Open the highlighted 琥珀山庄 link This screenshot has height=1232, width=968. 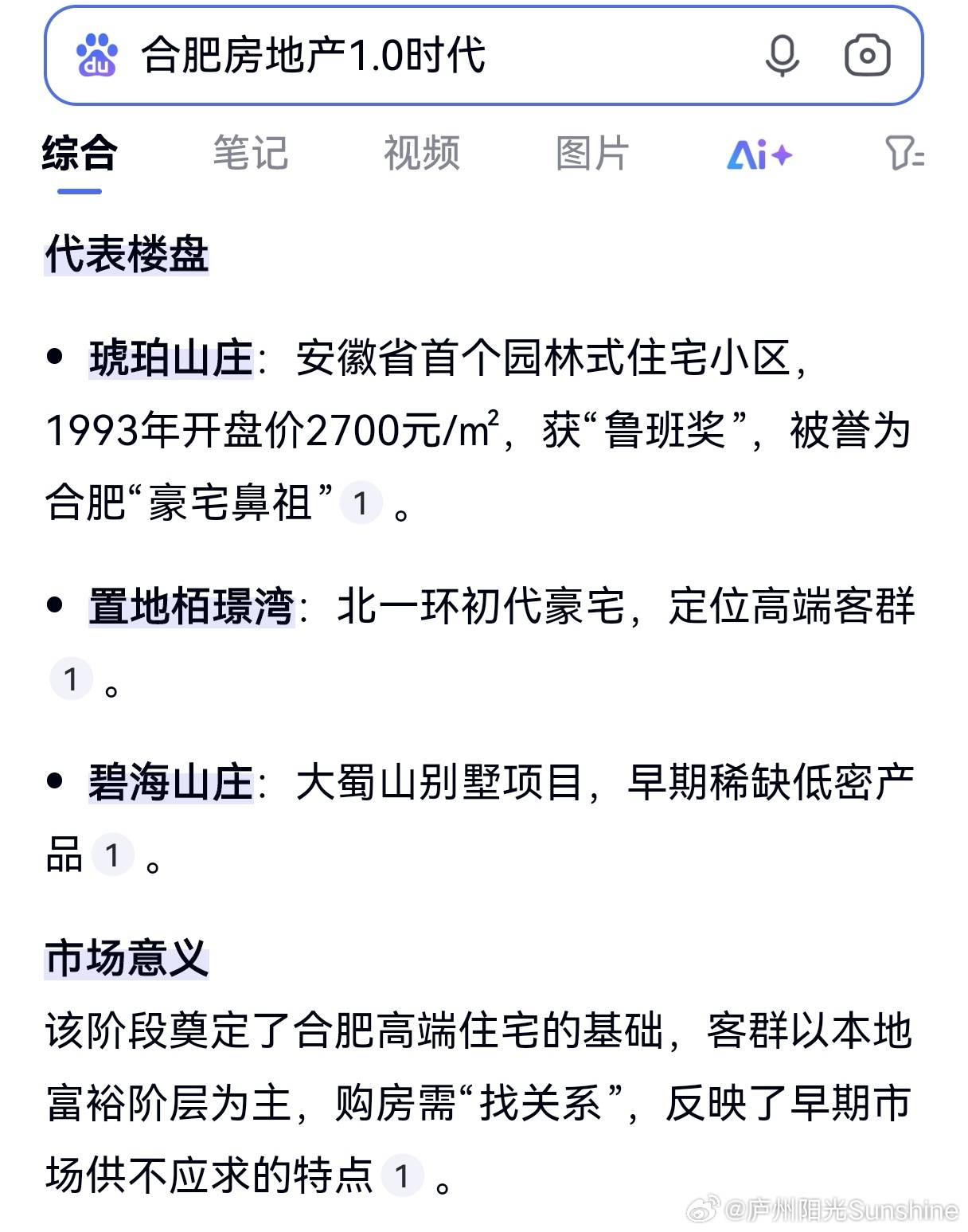coord(170,358)
